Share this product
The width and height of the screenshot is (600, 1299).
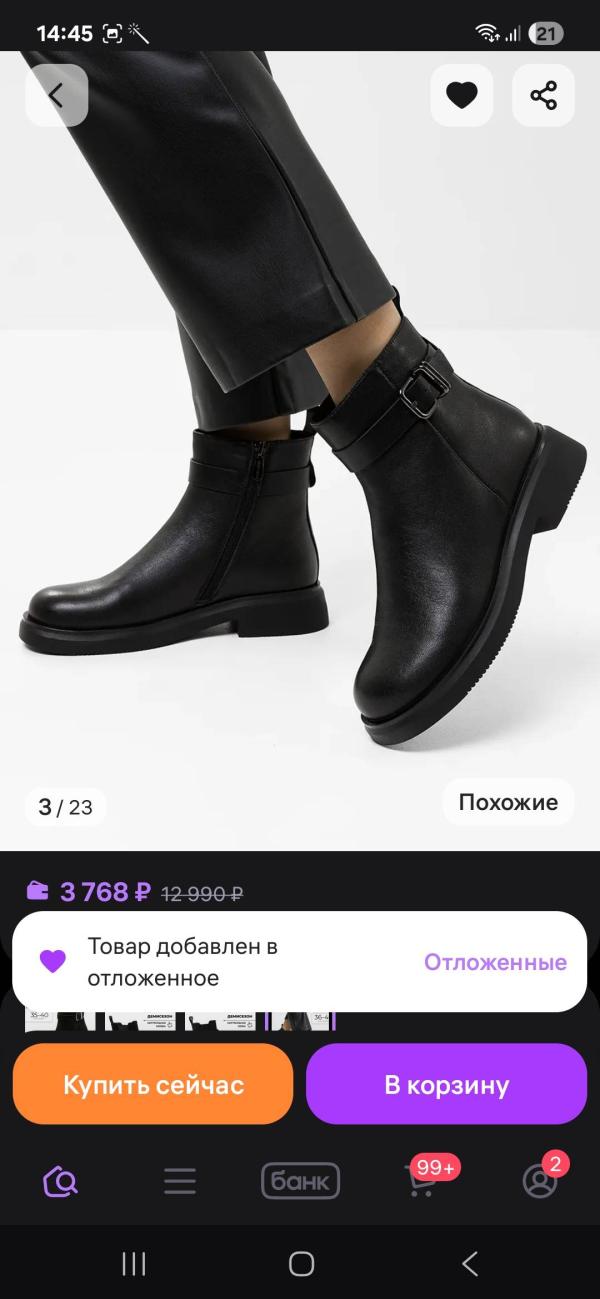(x=543, y=95)
